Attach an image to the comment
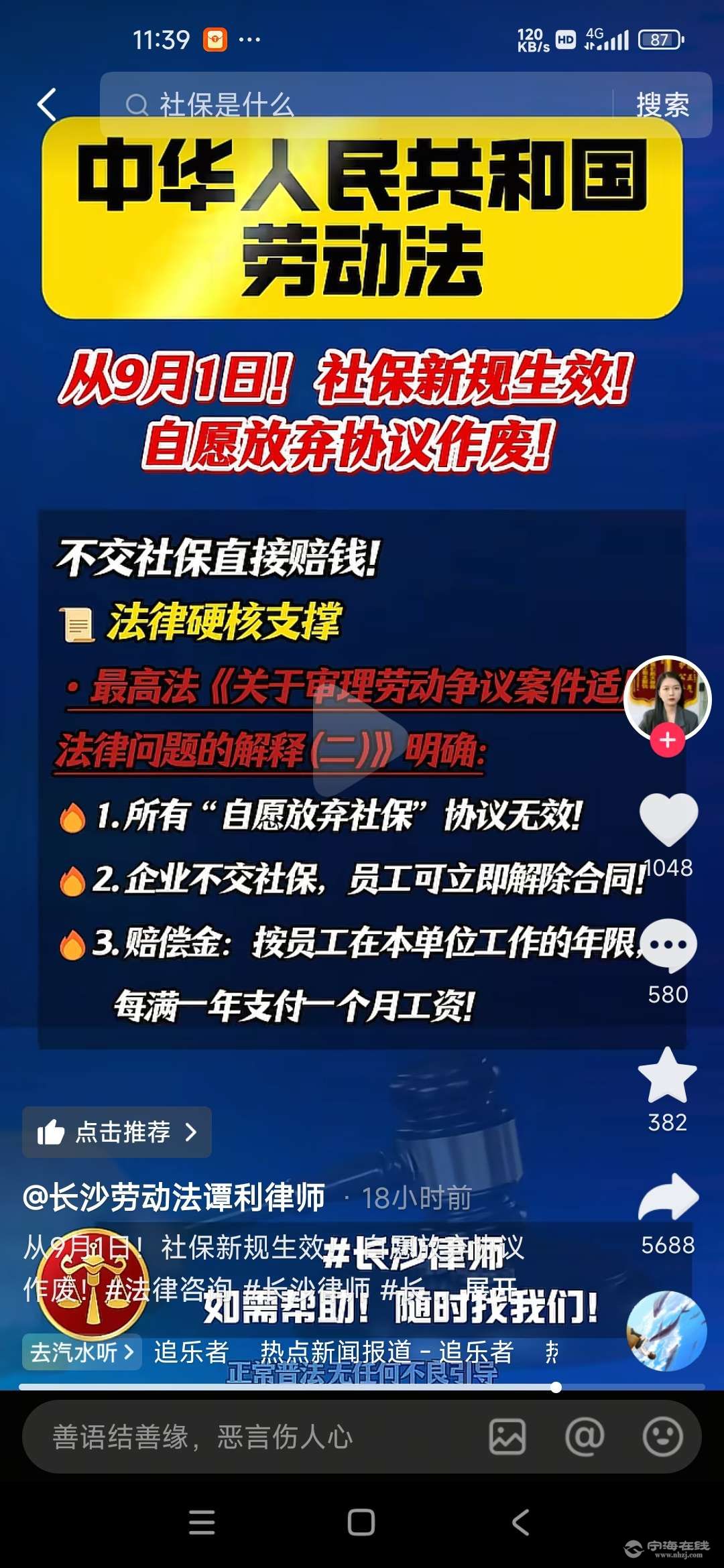724x1568 pixels. coord(507,1437)
